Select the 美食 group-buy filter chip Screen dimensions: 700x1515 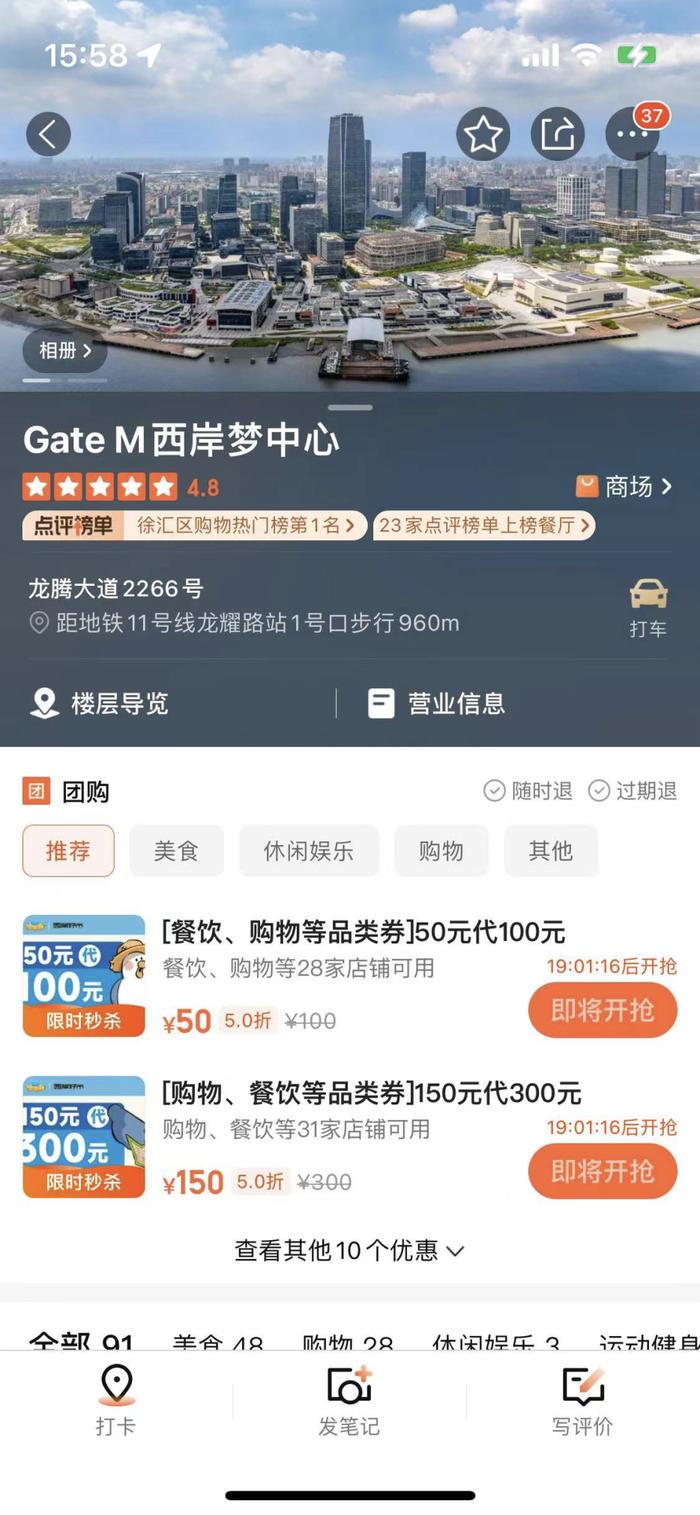click(176, 851)
